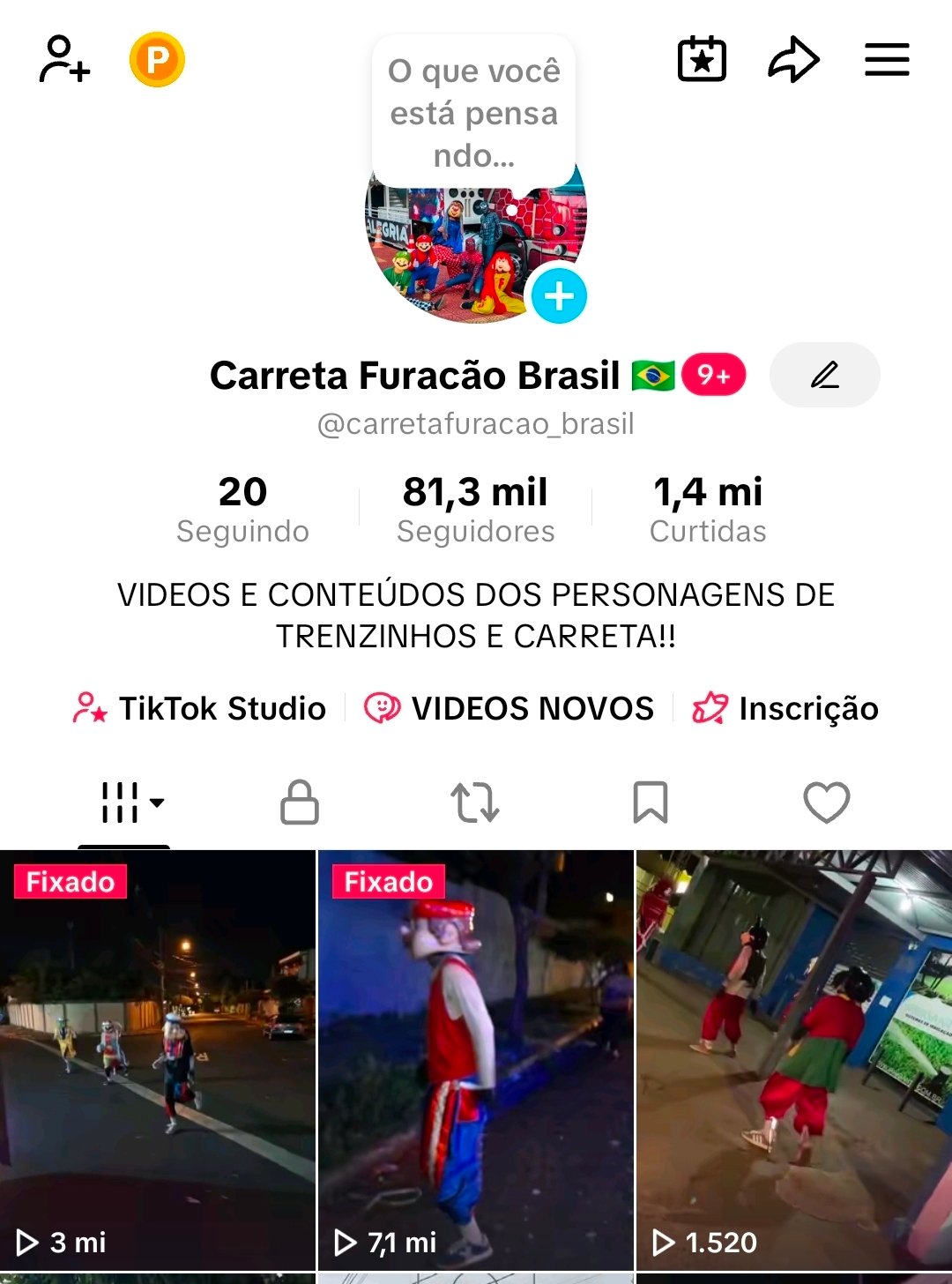
Task: Open TikTok Studio
Action: (200, 708)
